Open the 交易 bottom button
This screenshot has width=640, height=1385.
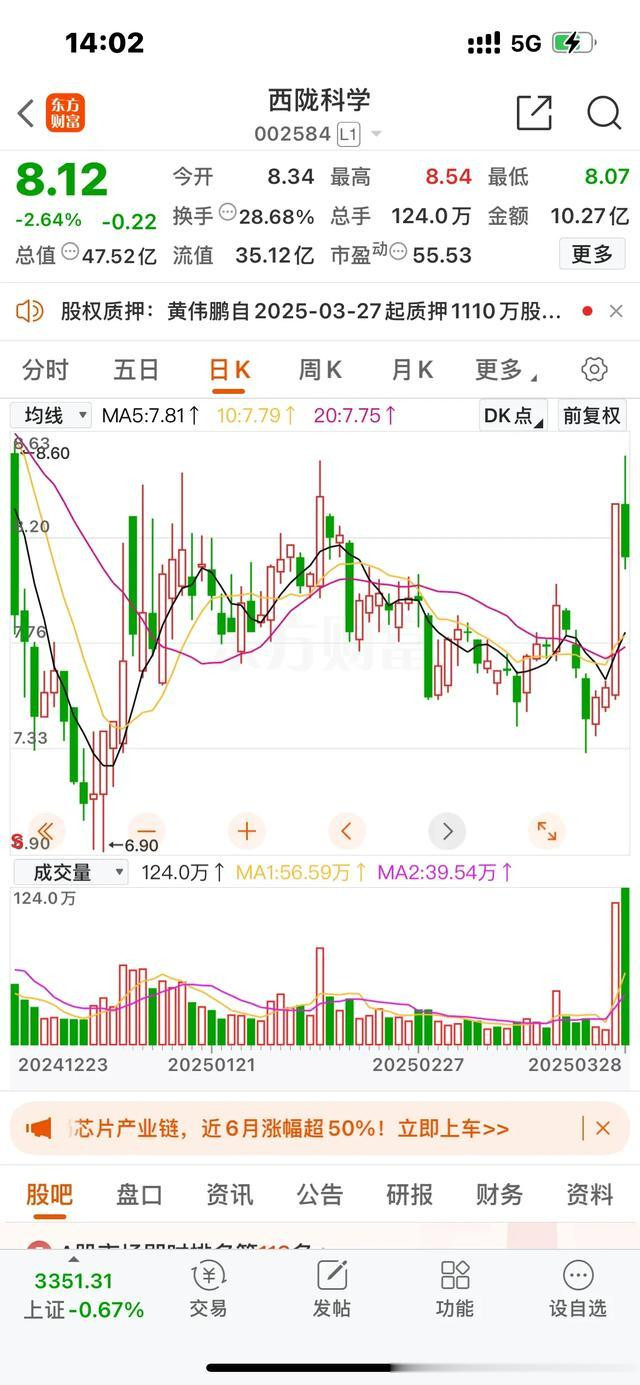point(208,1289)
